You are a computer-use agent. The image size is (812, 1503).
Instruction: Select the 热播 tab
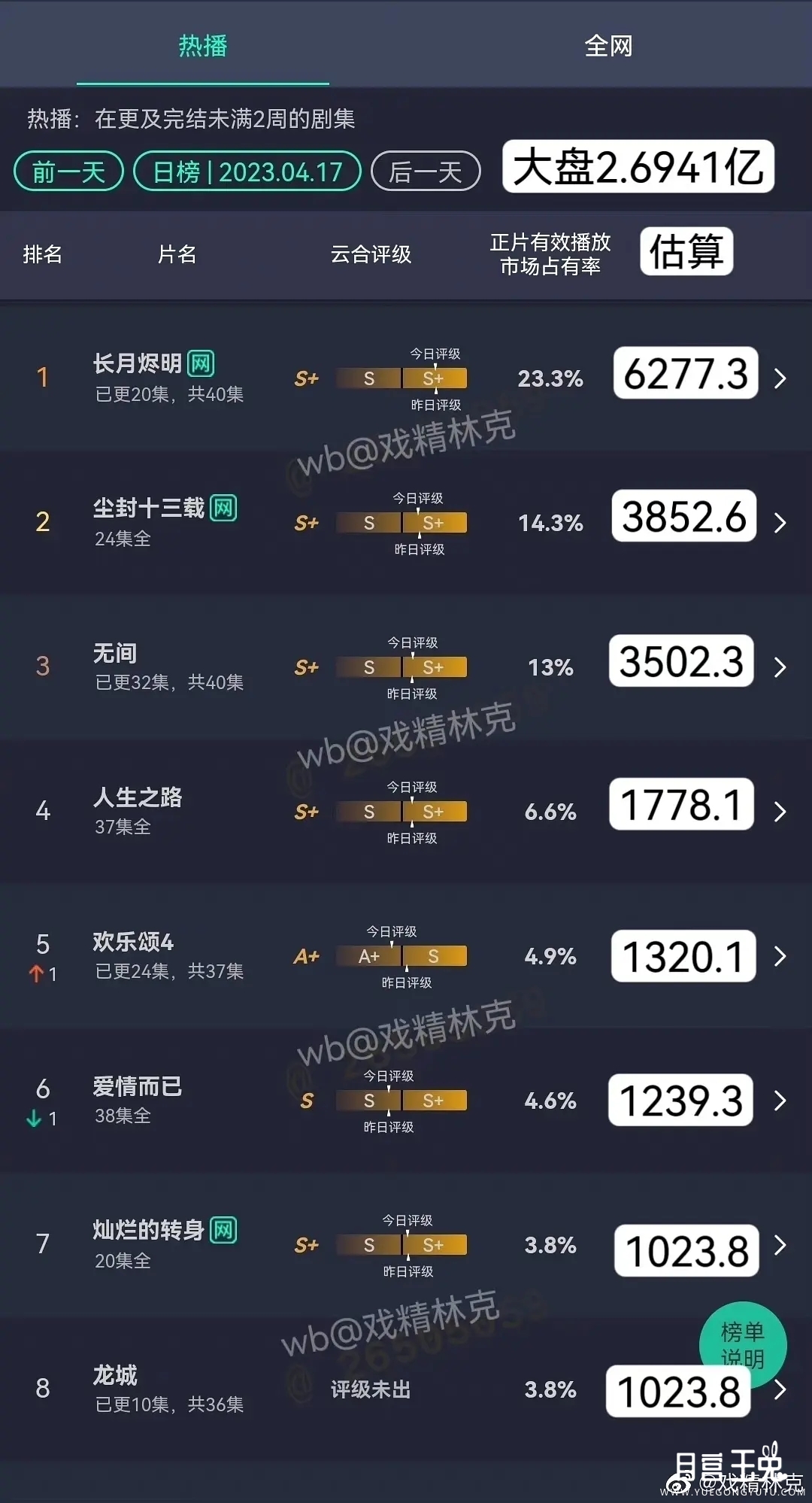tap(203, 47)
